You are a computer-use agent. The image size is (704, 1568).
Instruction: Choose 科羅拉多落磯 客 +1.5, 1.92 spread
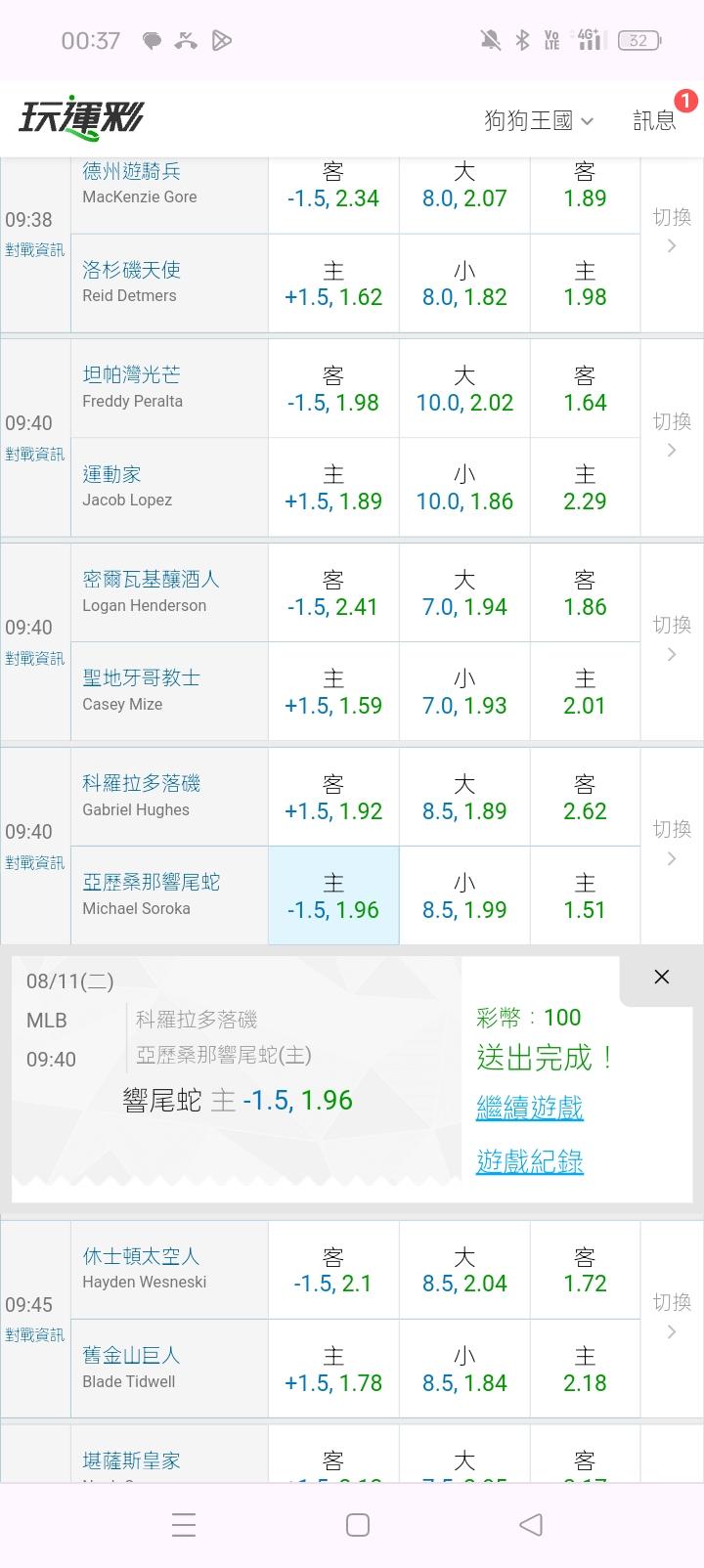333,798
